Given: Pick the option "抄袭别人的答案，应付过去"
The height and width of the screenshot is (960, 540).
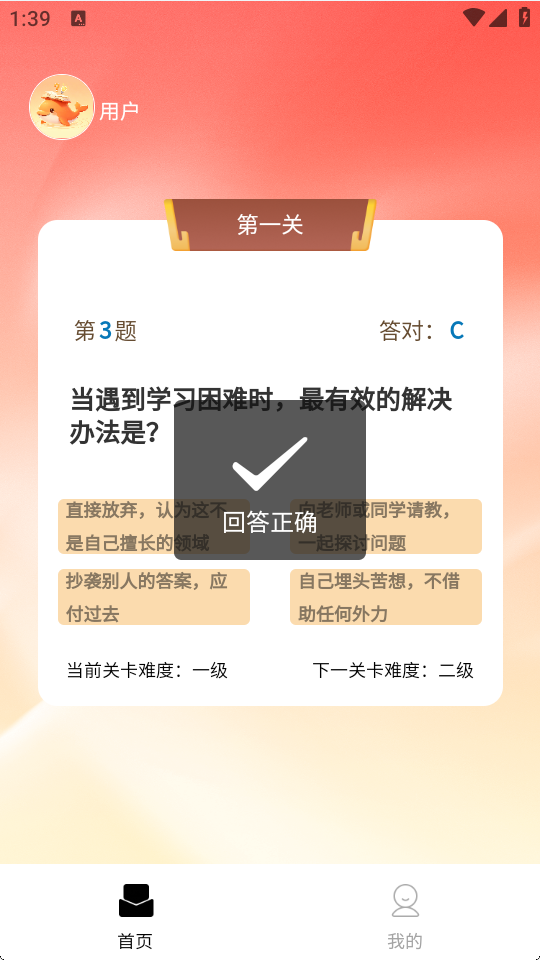Looking at the screenshot, I should click(154, 597).
